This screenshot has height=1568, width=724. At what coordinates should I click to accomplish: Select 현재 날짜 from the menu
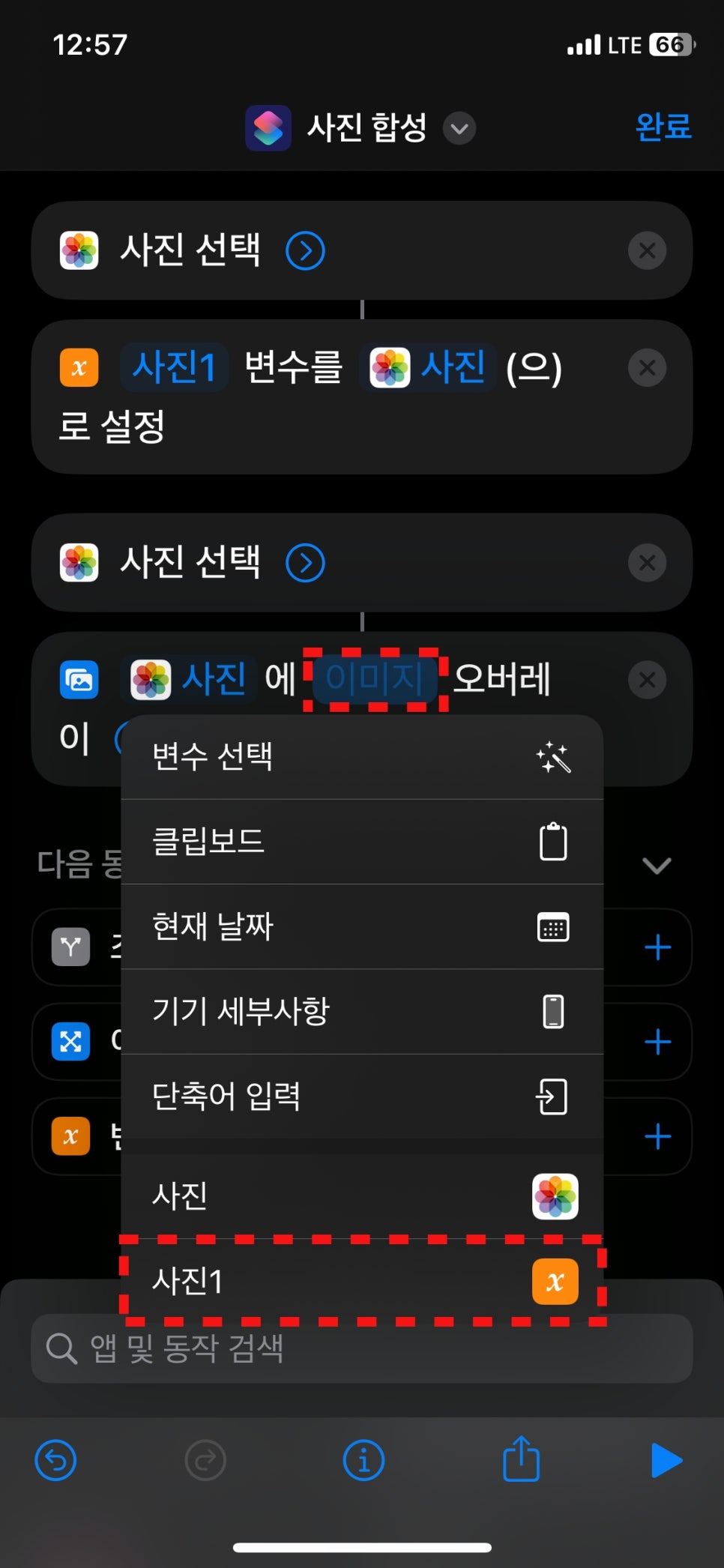[x=362, y=926]
